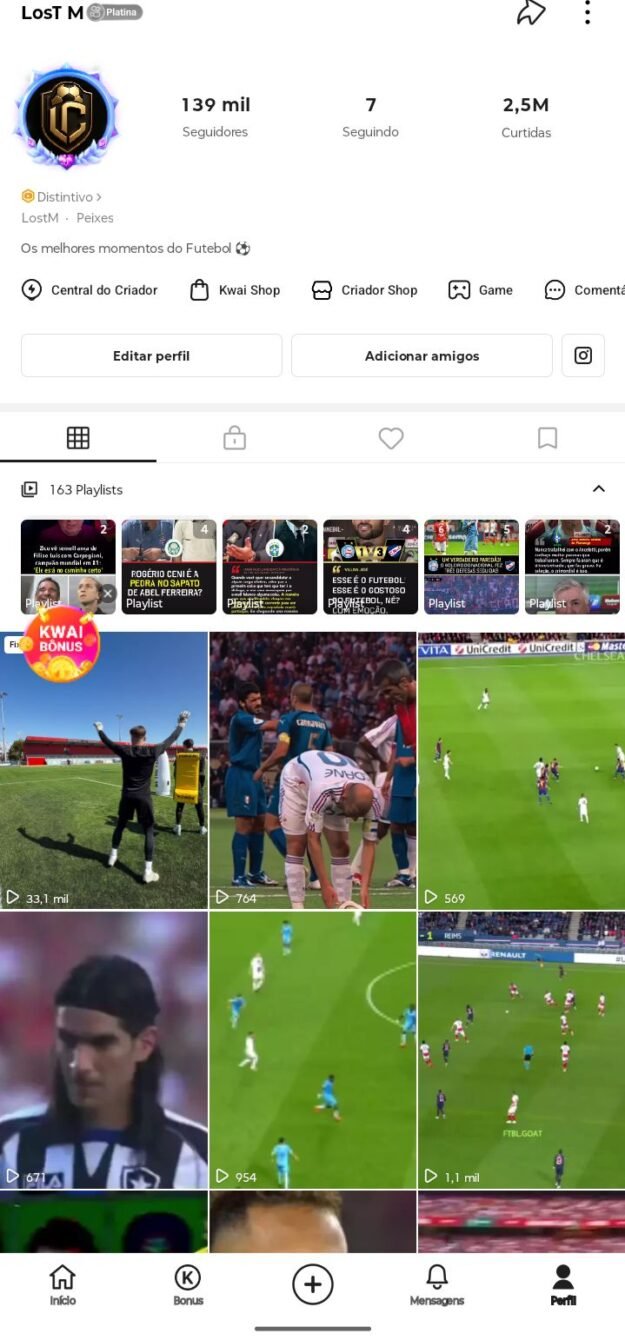Open the Instagram link icon

[x=583, y=356]
